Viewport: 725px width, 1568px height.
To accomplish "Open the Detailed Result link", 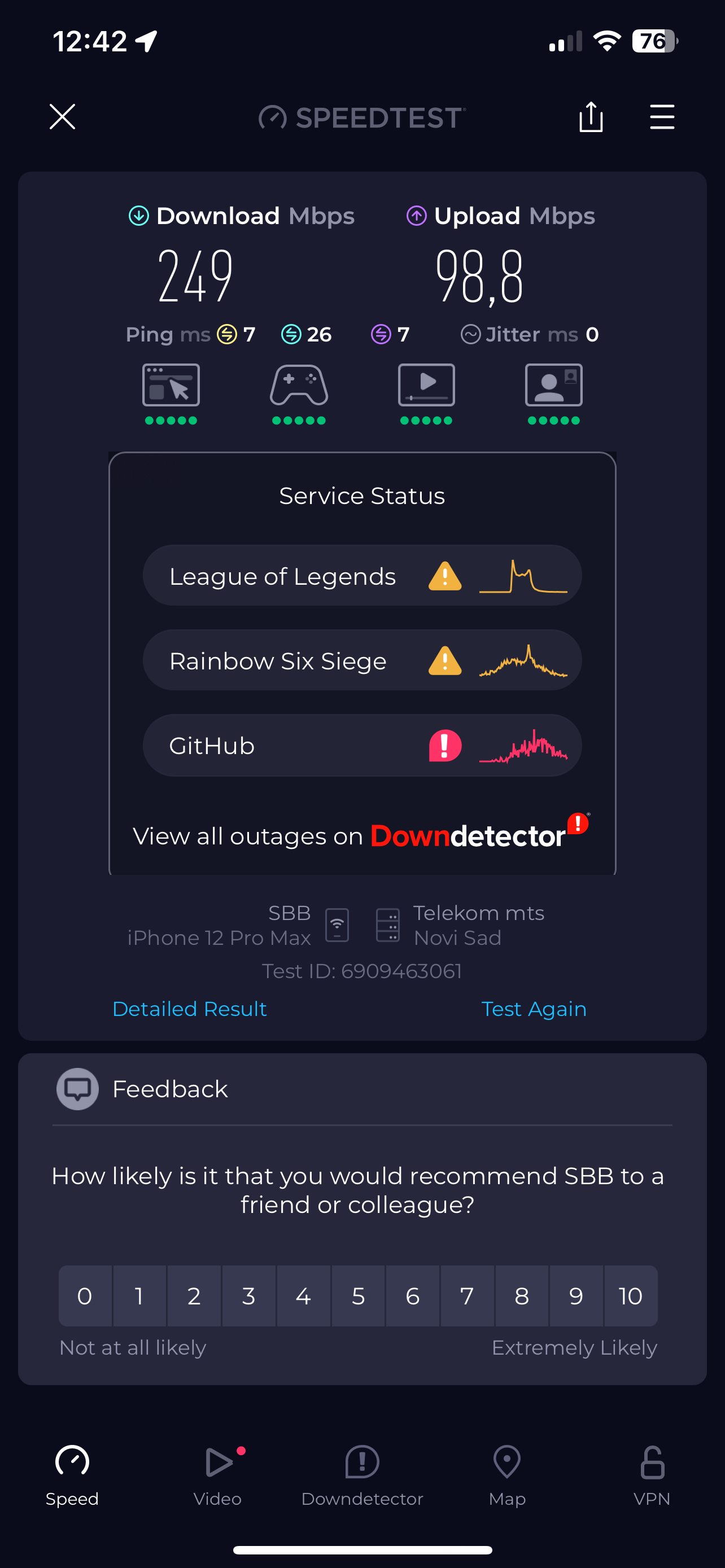I will (189, 1009).
